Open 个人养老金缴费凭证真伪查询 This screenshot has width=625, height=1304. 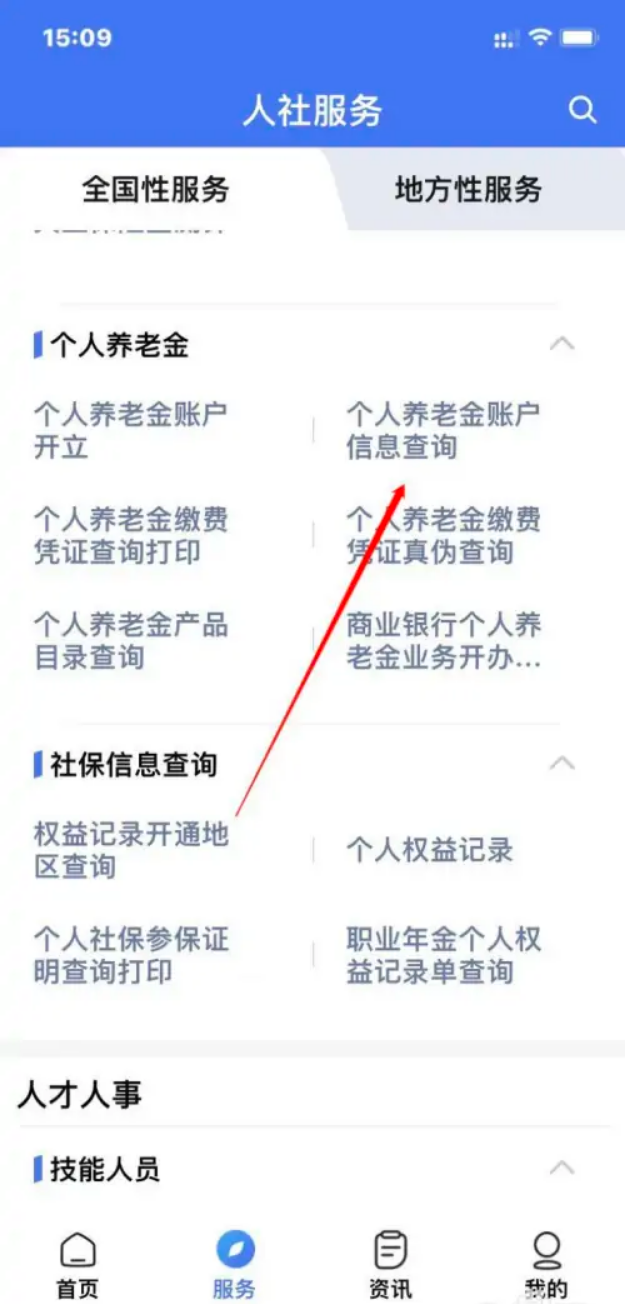pyautogui.click(x=443, y=535)
